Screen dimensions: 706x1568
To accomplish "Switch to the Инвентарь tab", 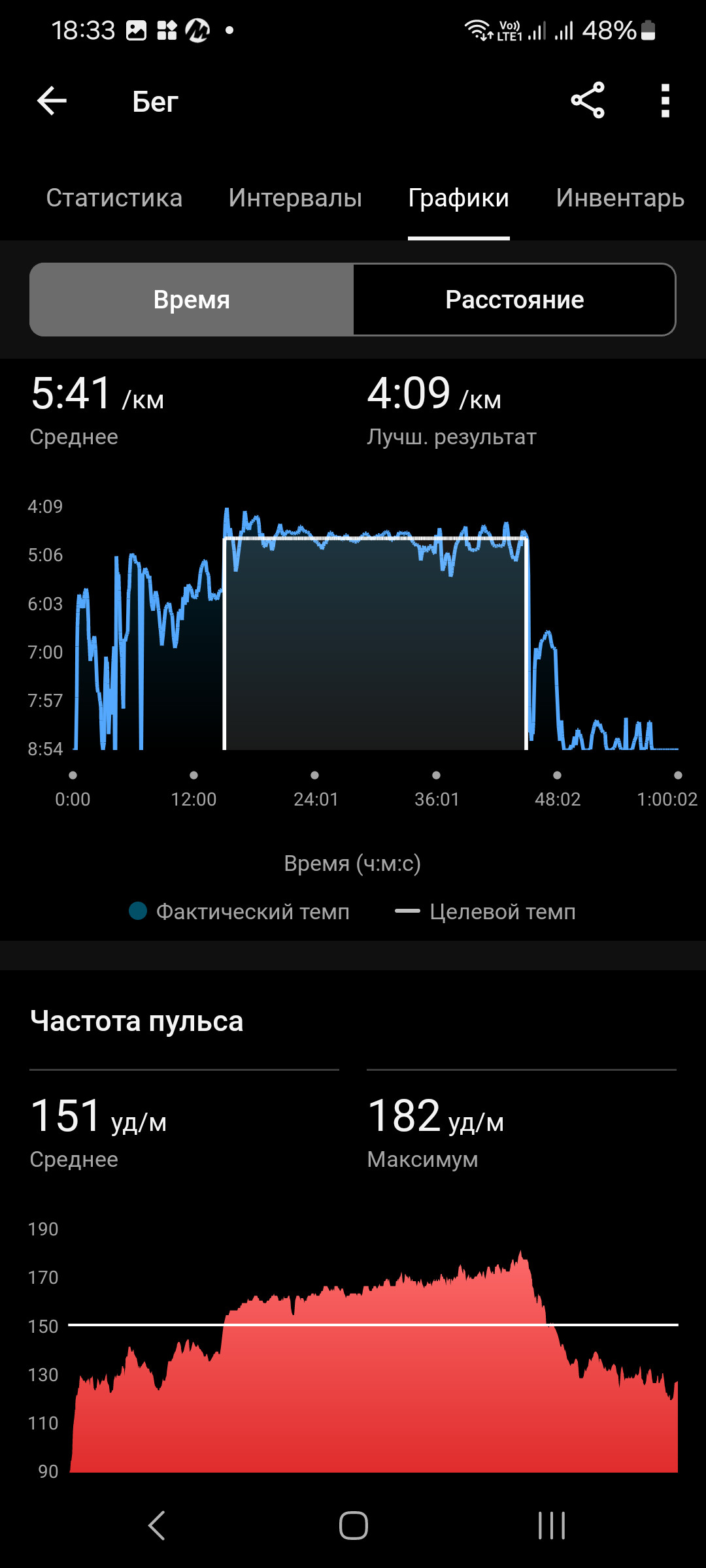I will [x=620, y=198].
